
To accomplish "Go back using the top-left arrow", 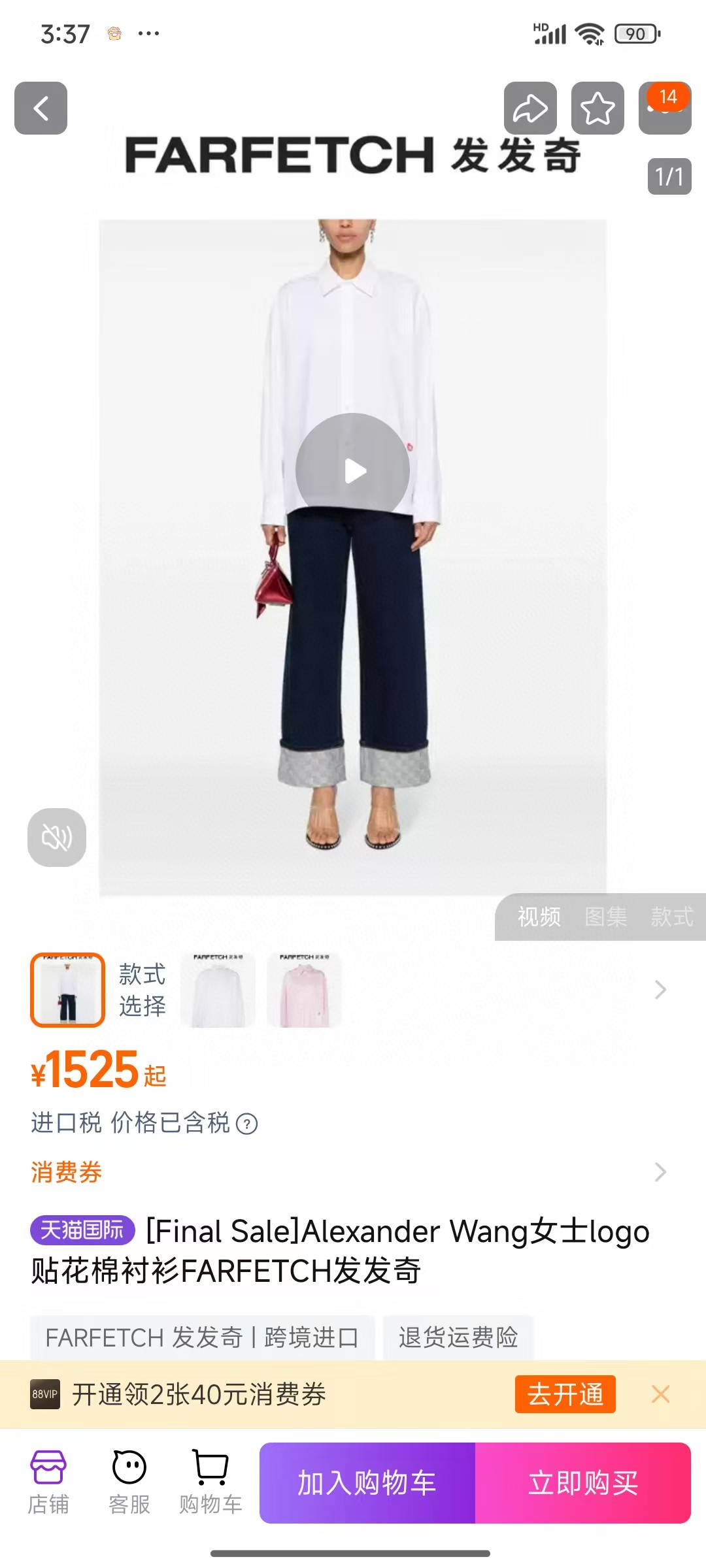I will point(41,108).
